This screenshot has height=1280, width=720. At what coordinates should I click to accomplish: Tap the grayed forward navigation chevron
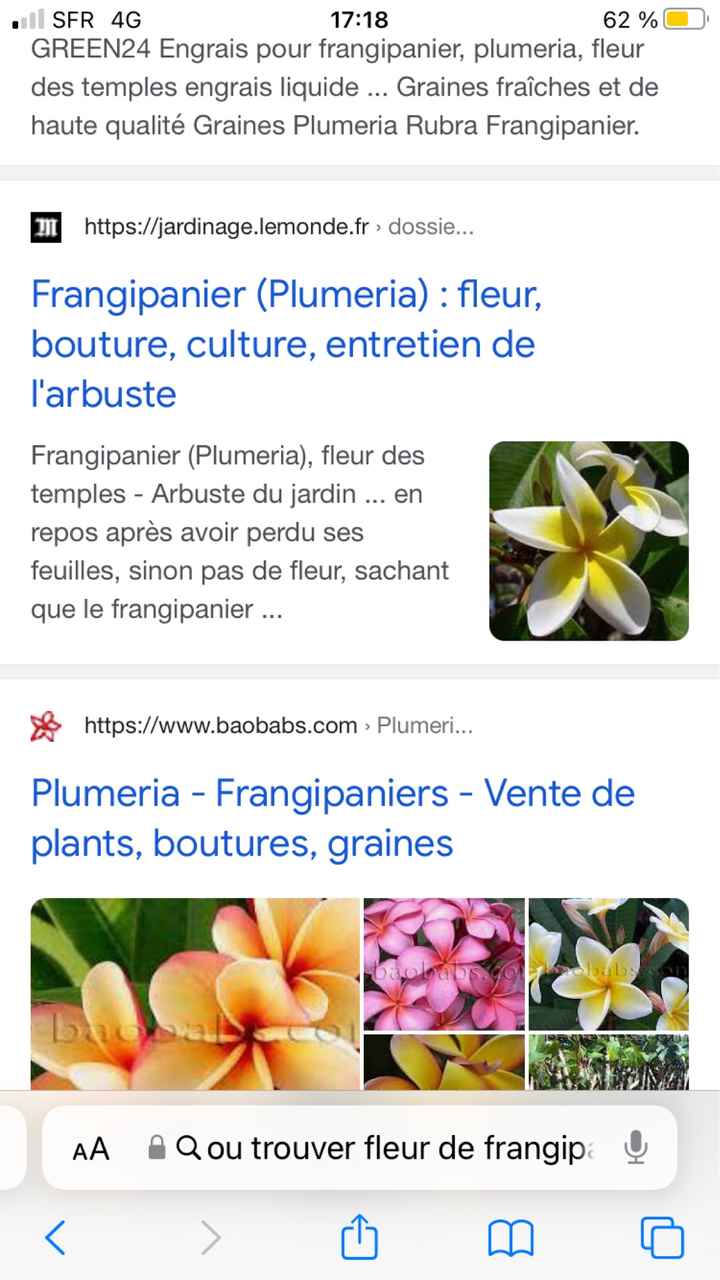[210, 1237]
